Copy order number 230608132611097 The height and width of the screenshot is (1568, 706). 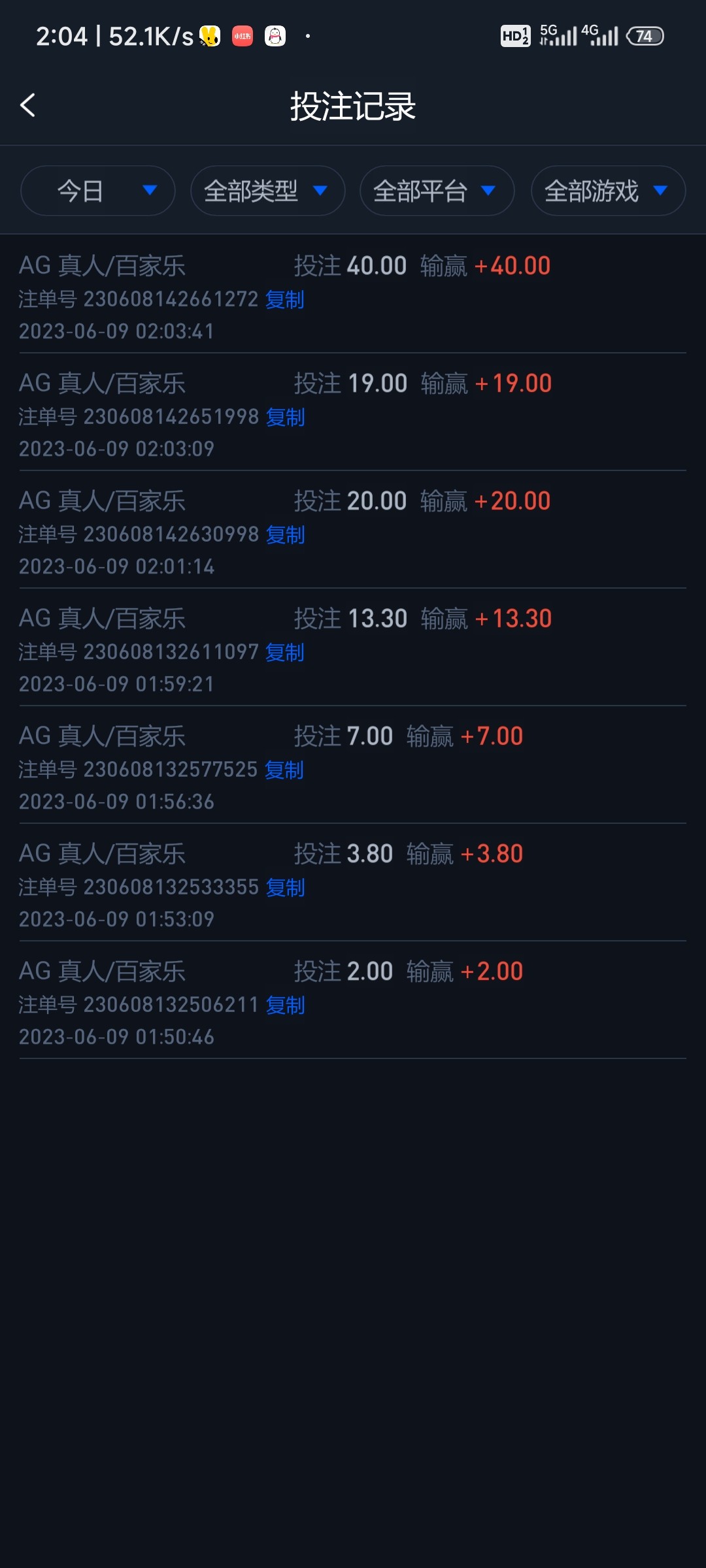[x=285, y=652]
